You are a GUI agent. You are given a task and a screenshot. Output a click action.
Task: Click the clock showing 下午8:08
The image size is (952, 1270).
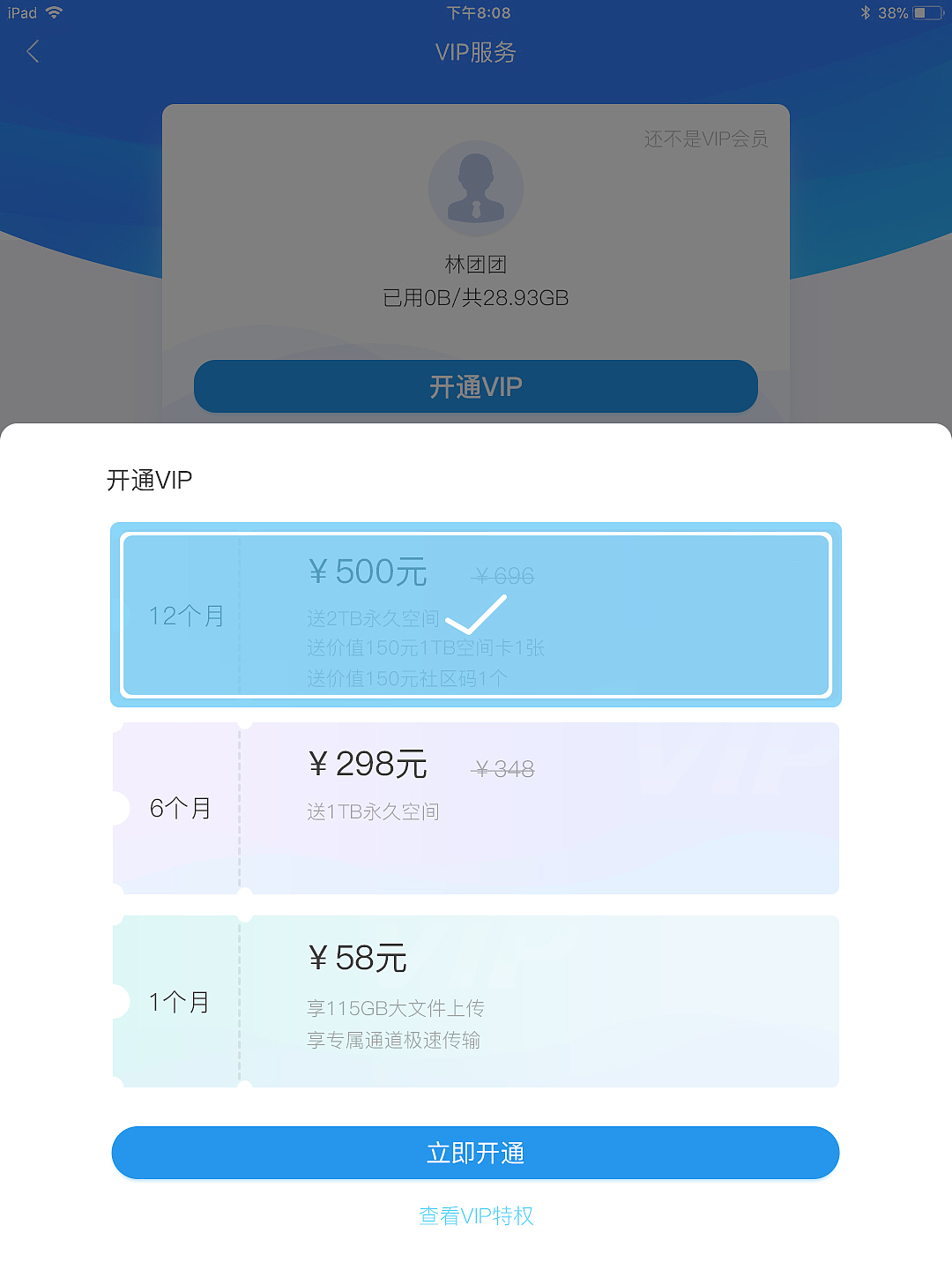[475, 12]
